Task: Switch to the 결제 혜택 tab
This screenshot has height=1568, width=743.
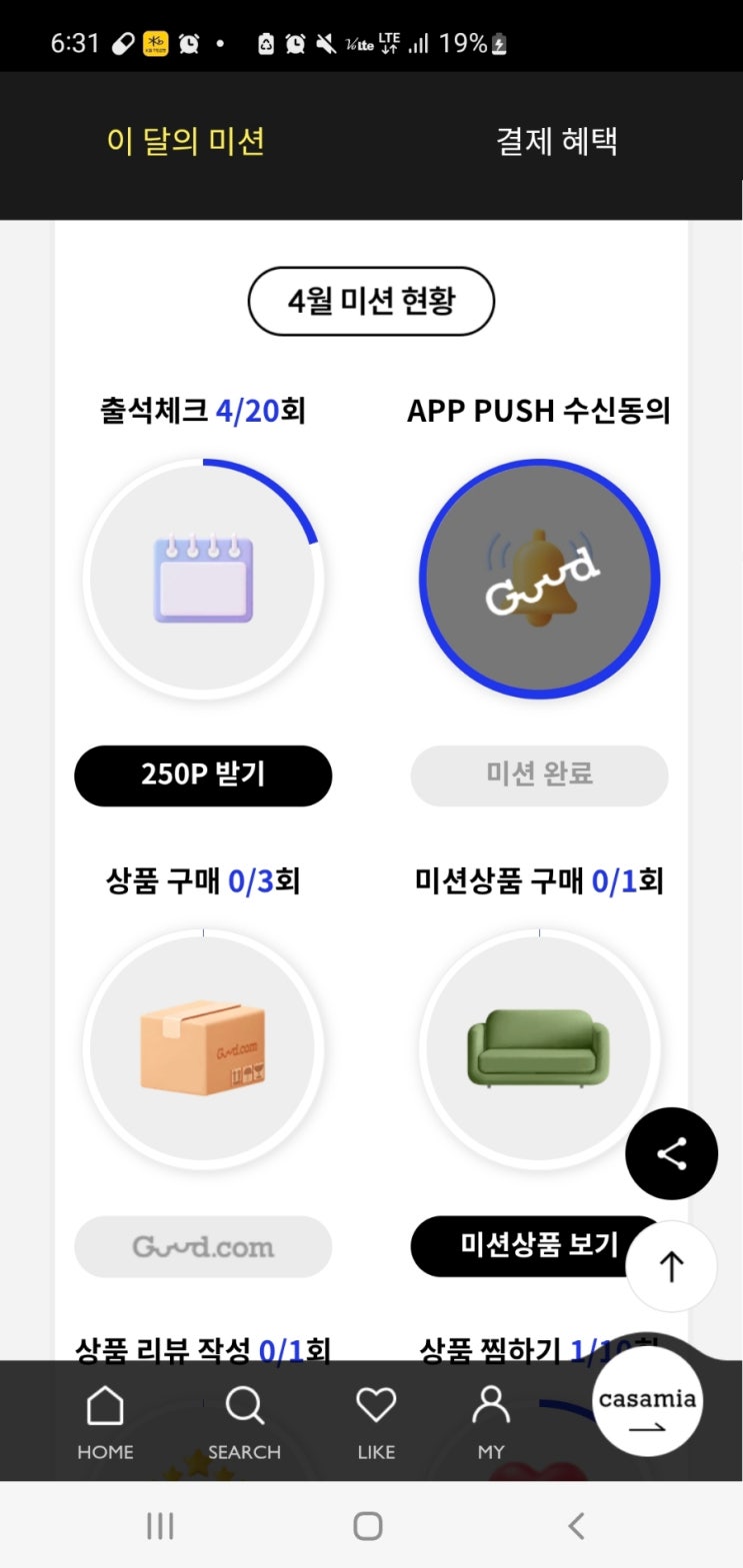Action: pyautogui.click(x=556, y=141)
